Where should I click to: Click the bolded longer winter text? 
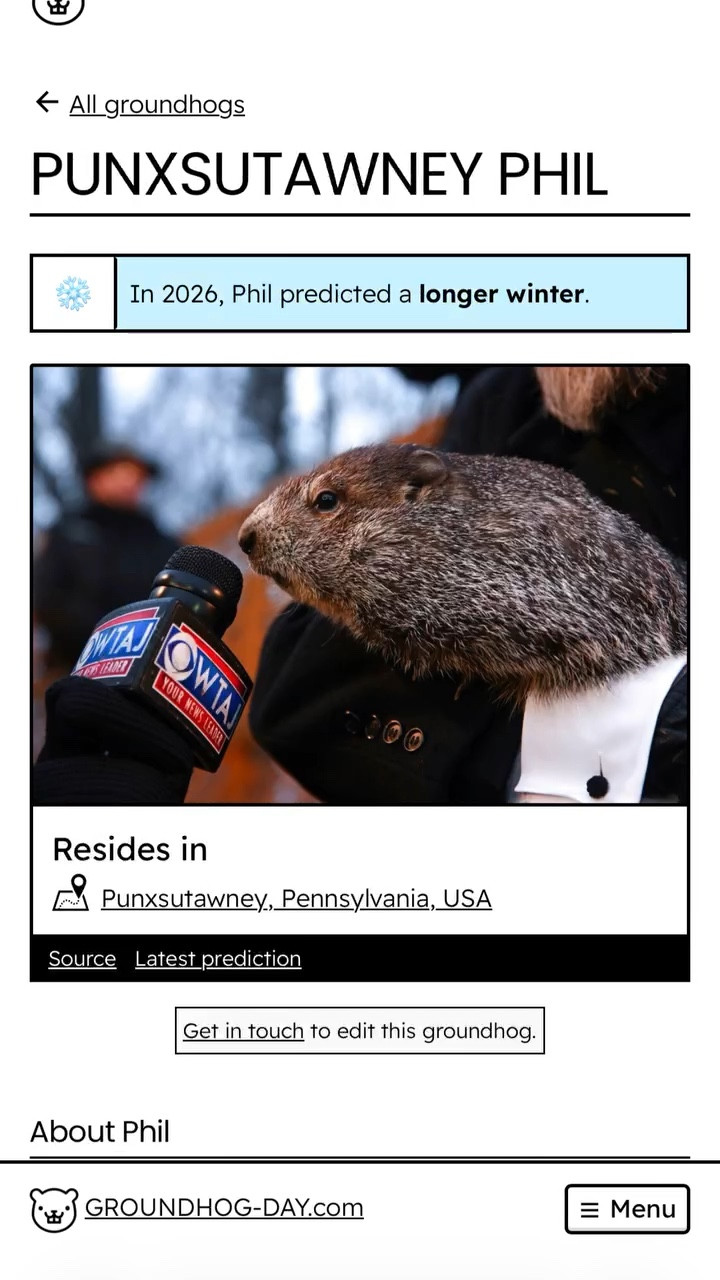click(502, 293)
